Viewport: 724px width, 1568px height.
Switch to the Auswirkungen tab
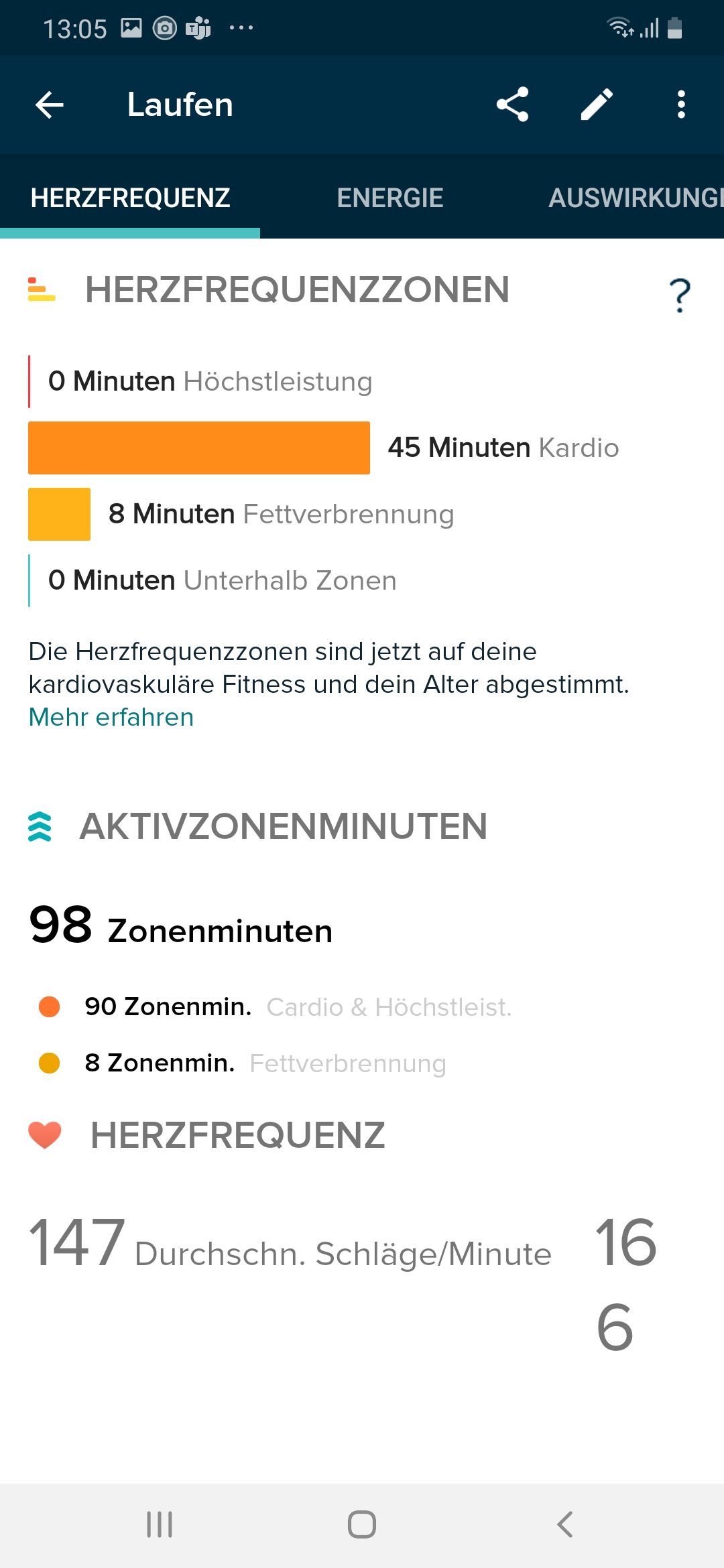click(633, 198)
